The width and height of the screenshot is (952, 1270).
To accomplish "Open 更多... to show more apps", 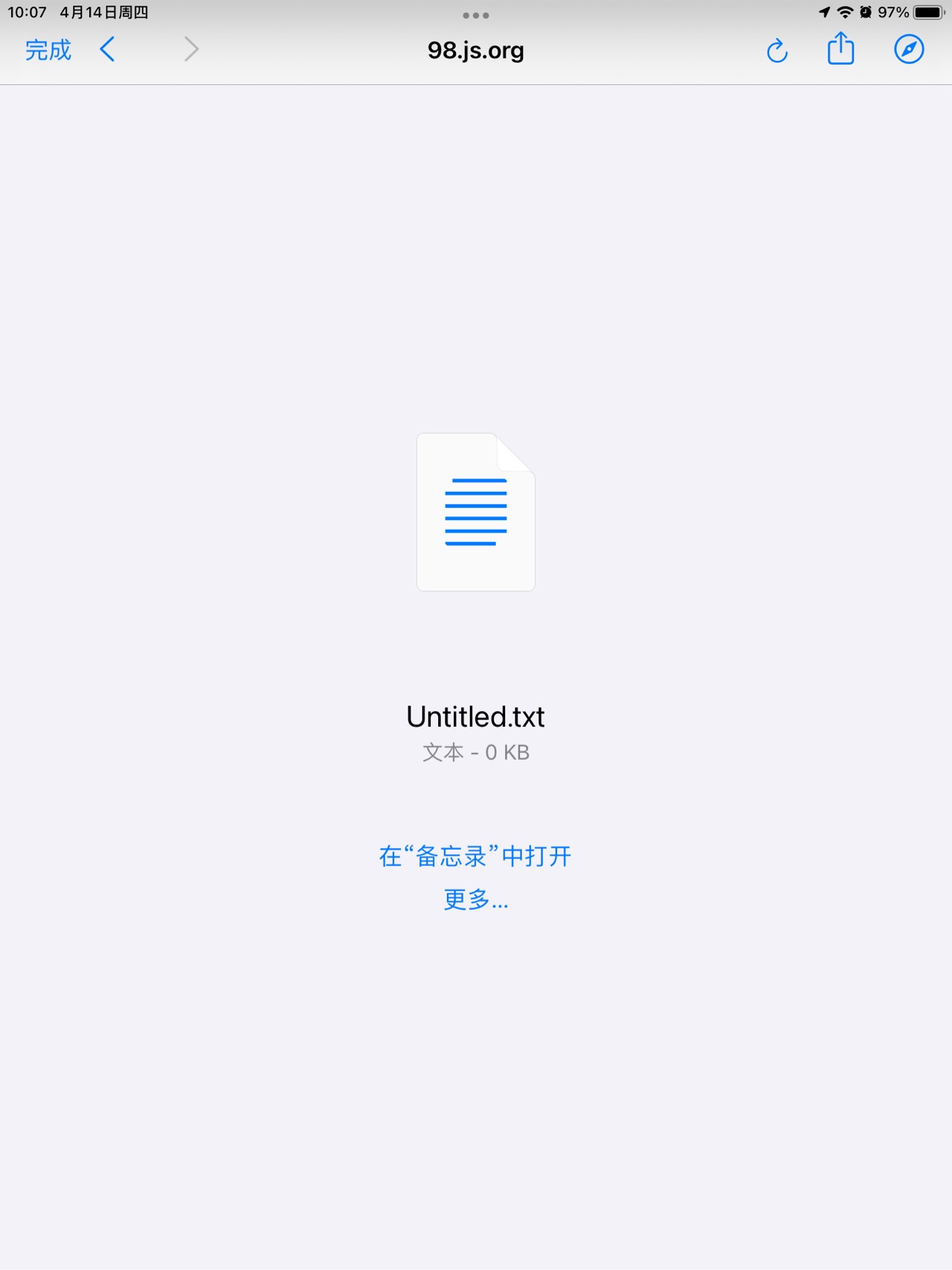I will point(475,900).
